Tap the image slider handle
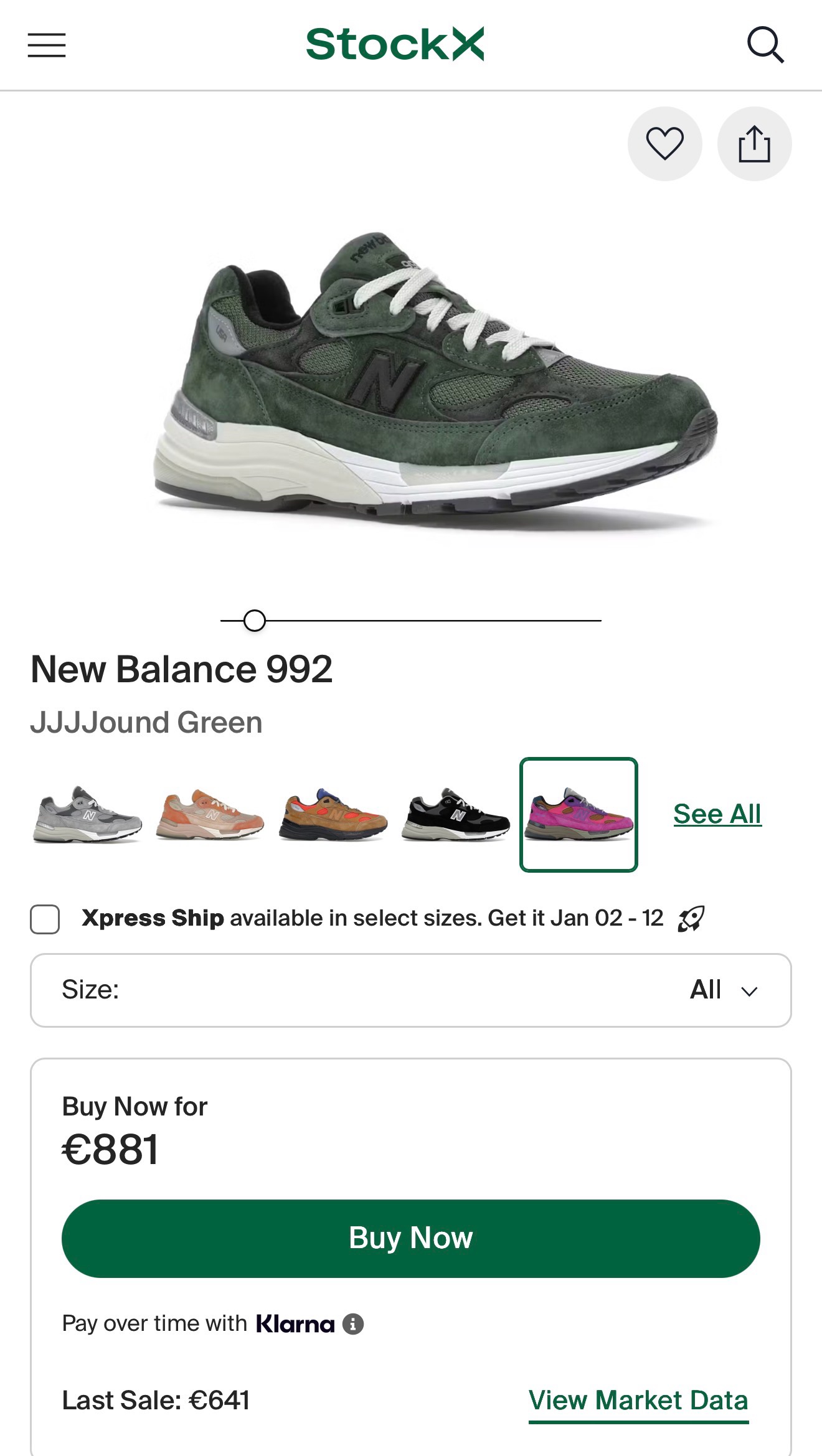This screenshot has width=822, height=1456. pos(255,621)
